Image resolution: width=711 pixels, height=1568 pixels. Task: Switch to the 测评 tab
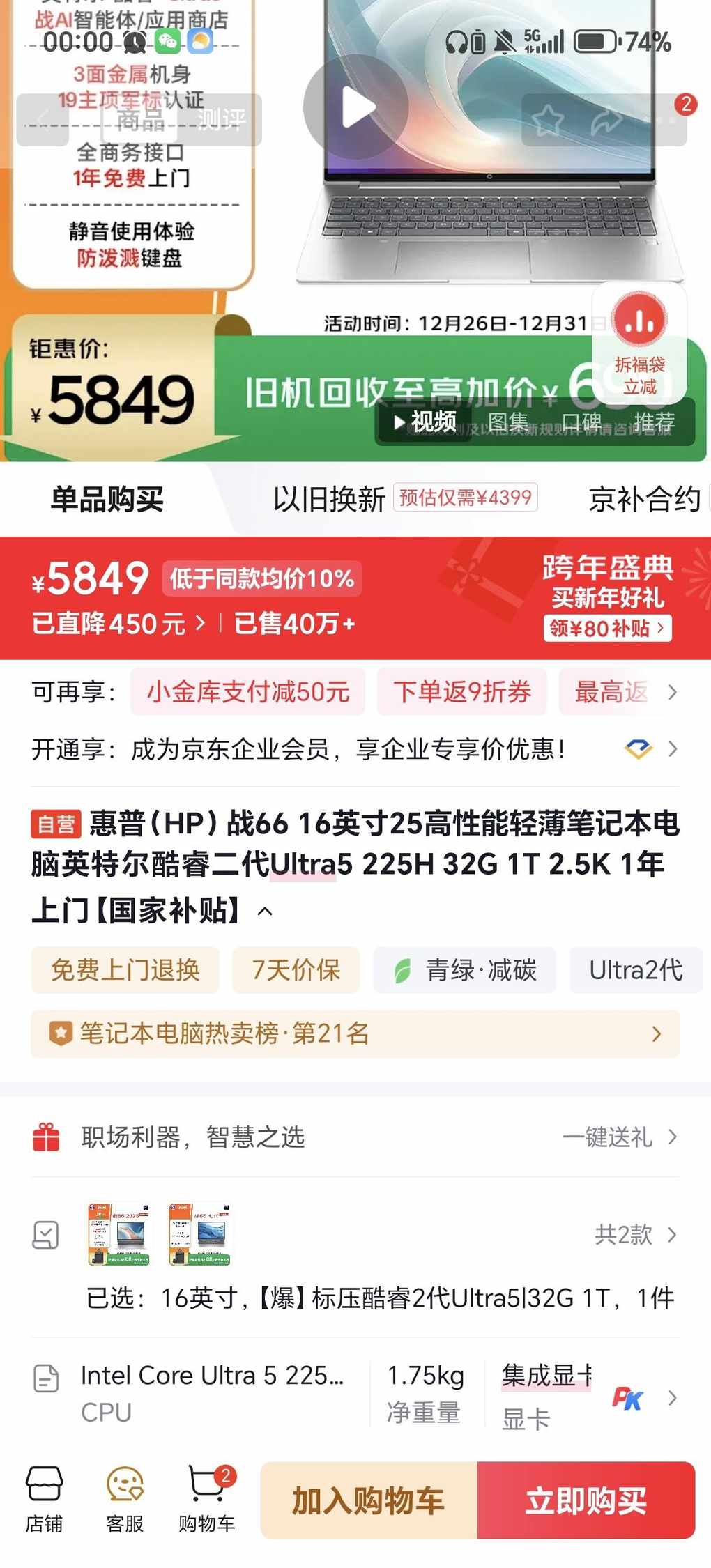click(220, 120)
